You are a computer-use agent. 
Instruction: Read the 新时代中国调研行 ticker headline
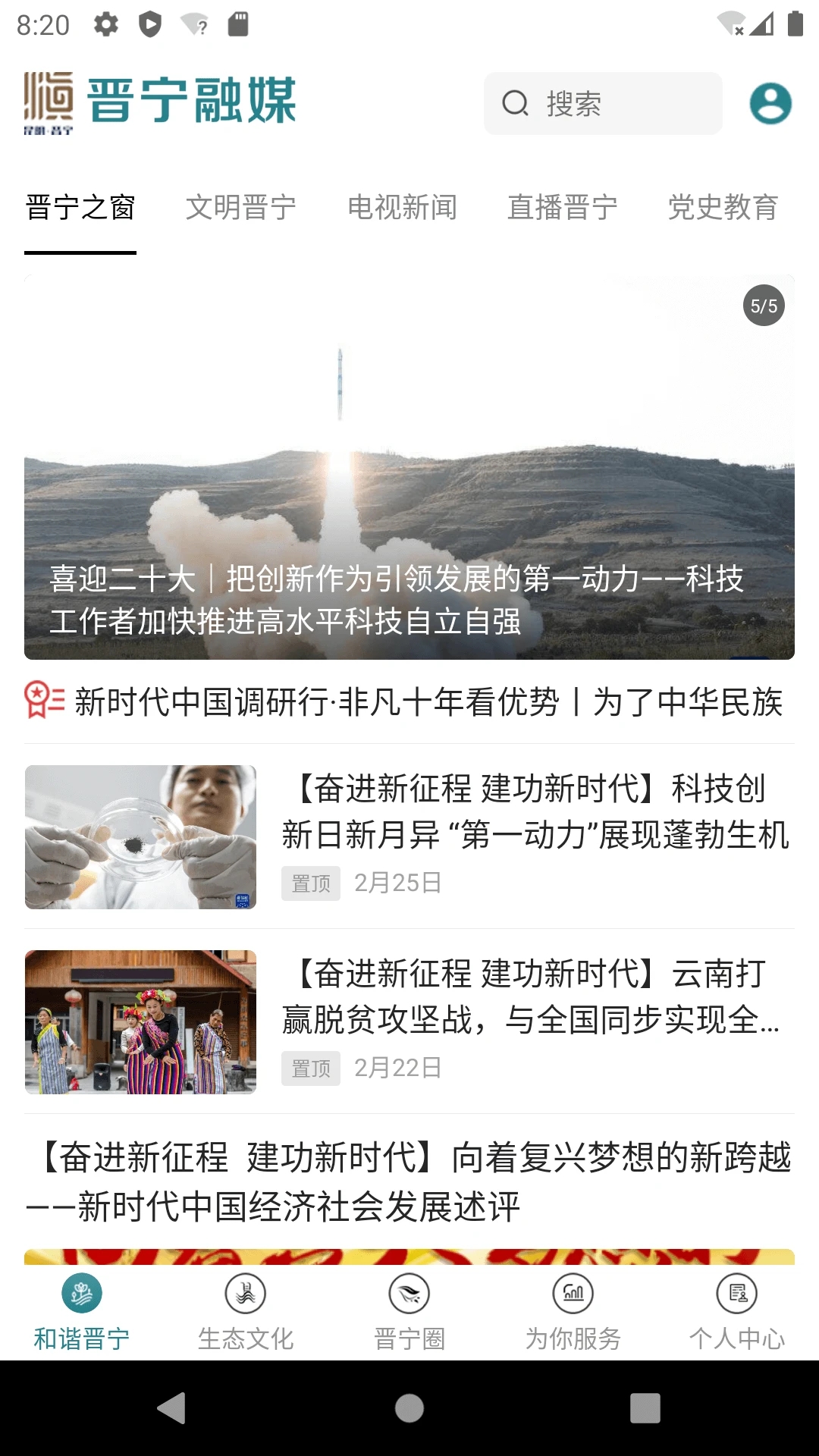[430, 703]
